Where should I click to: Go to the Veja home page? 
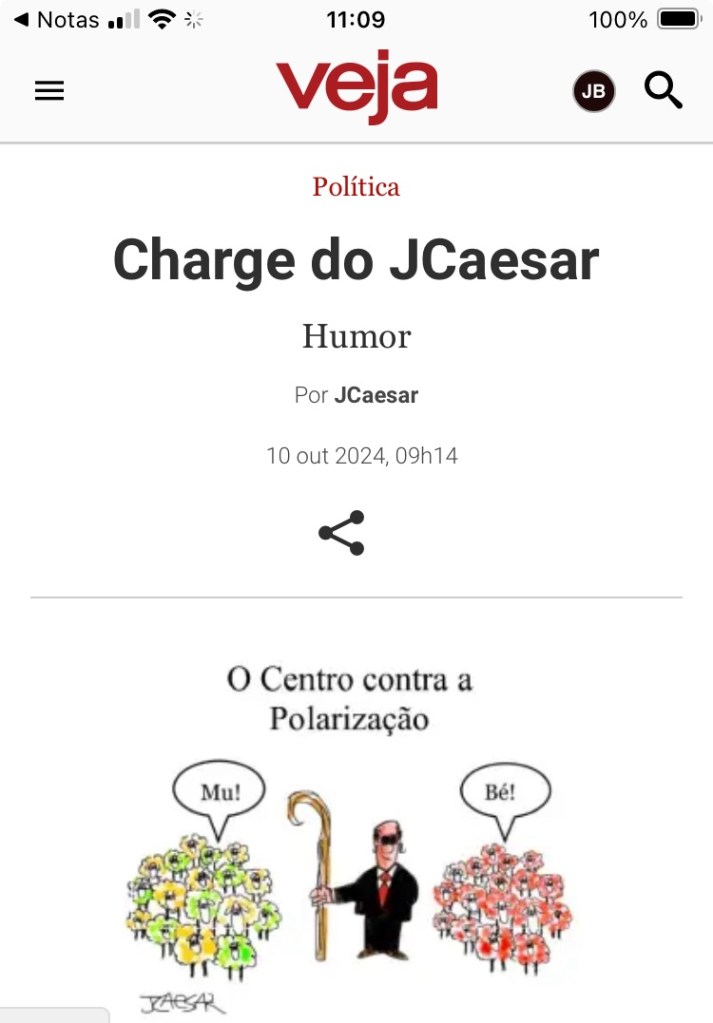coord(357,89)
